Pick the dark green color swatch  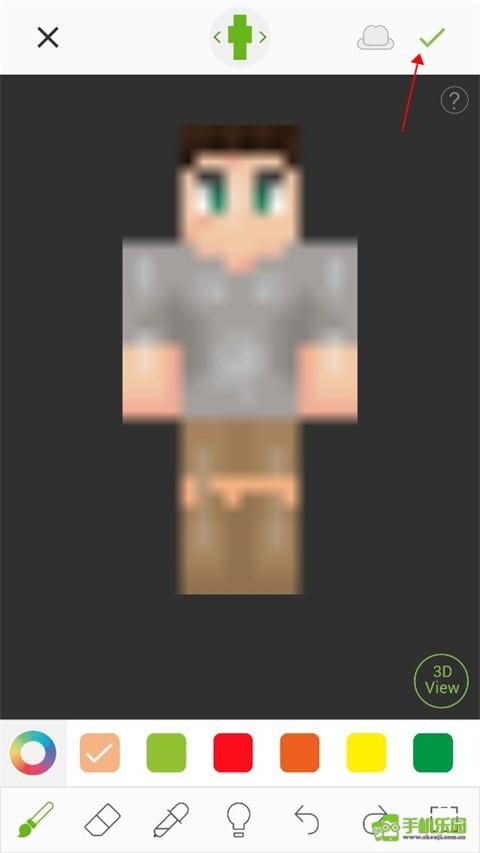[433, 752]
